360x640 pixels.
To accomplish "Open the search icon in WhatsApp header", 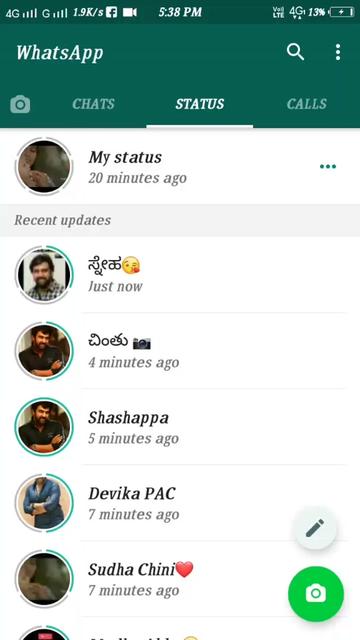I will coord(295,52).
